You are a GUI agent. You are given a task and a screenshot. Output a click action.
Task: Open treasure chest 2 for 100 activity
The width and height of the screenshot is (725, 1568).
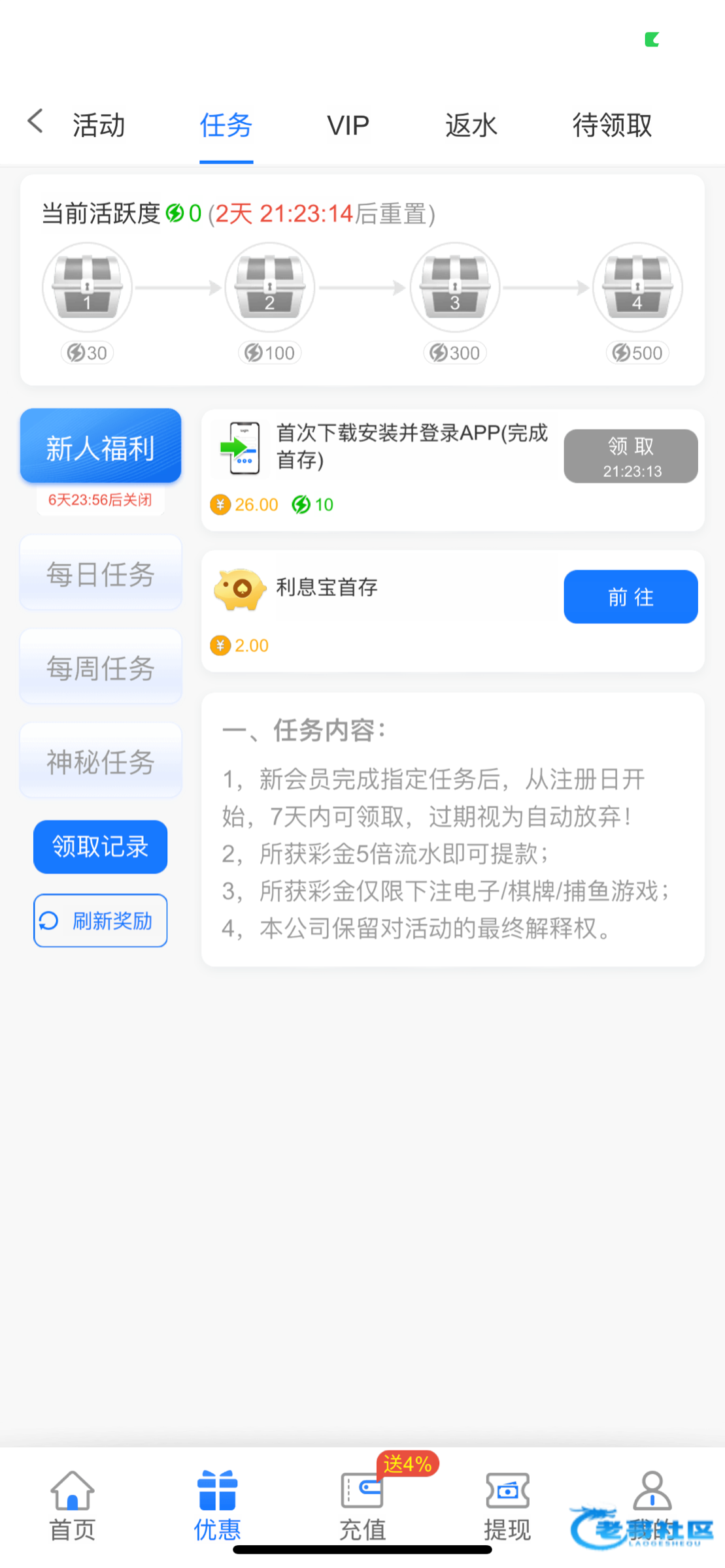point(269,287)
